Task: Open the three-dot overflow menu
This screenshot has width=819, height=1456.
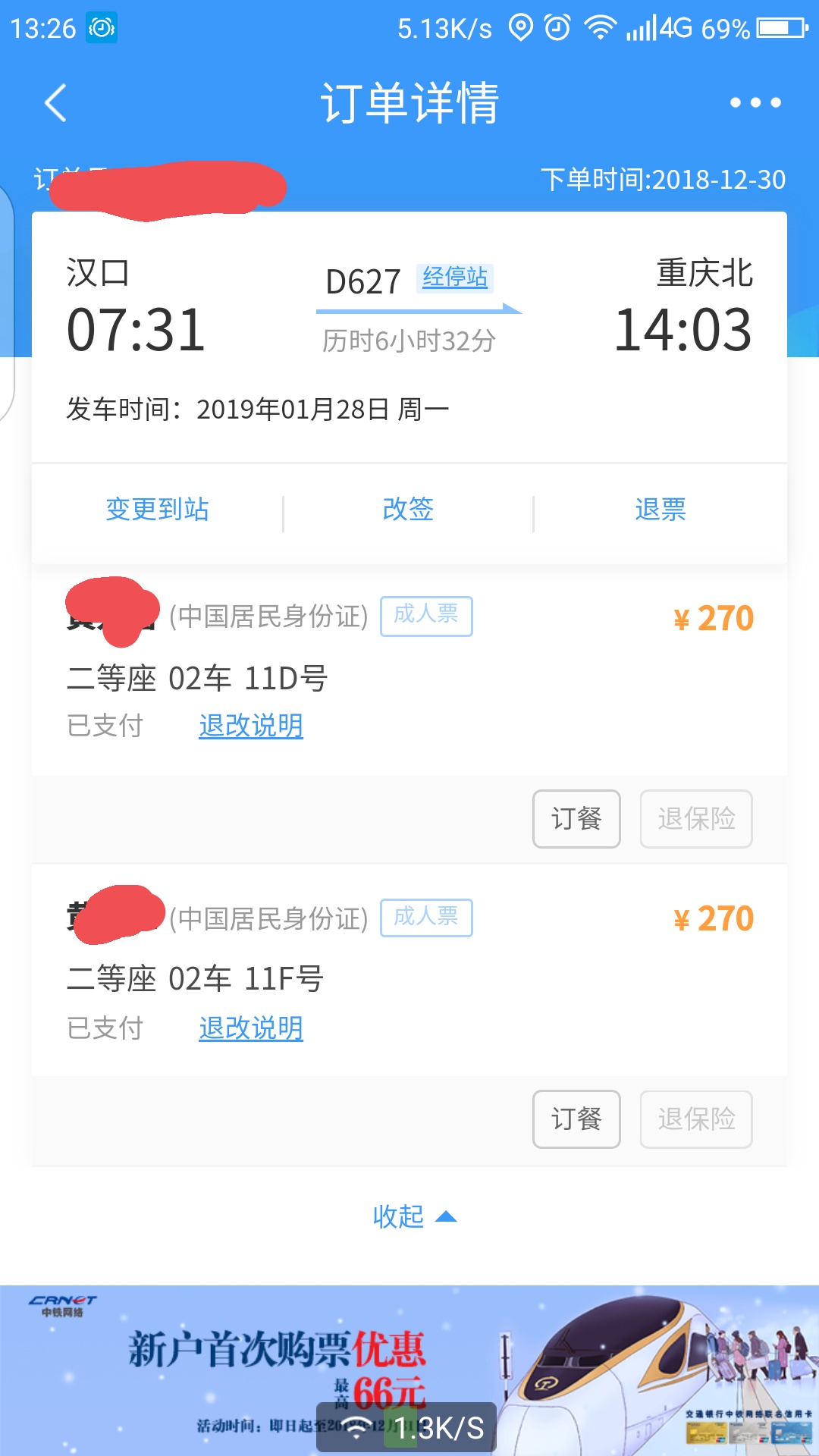Action: point(755,103)
